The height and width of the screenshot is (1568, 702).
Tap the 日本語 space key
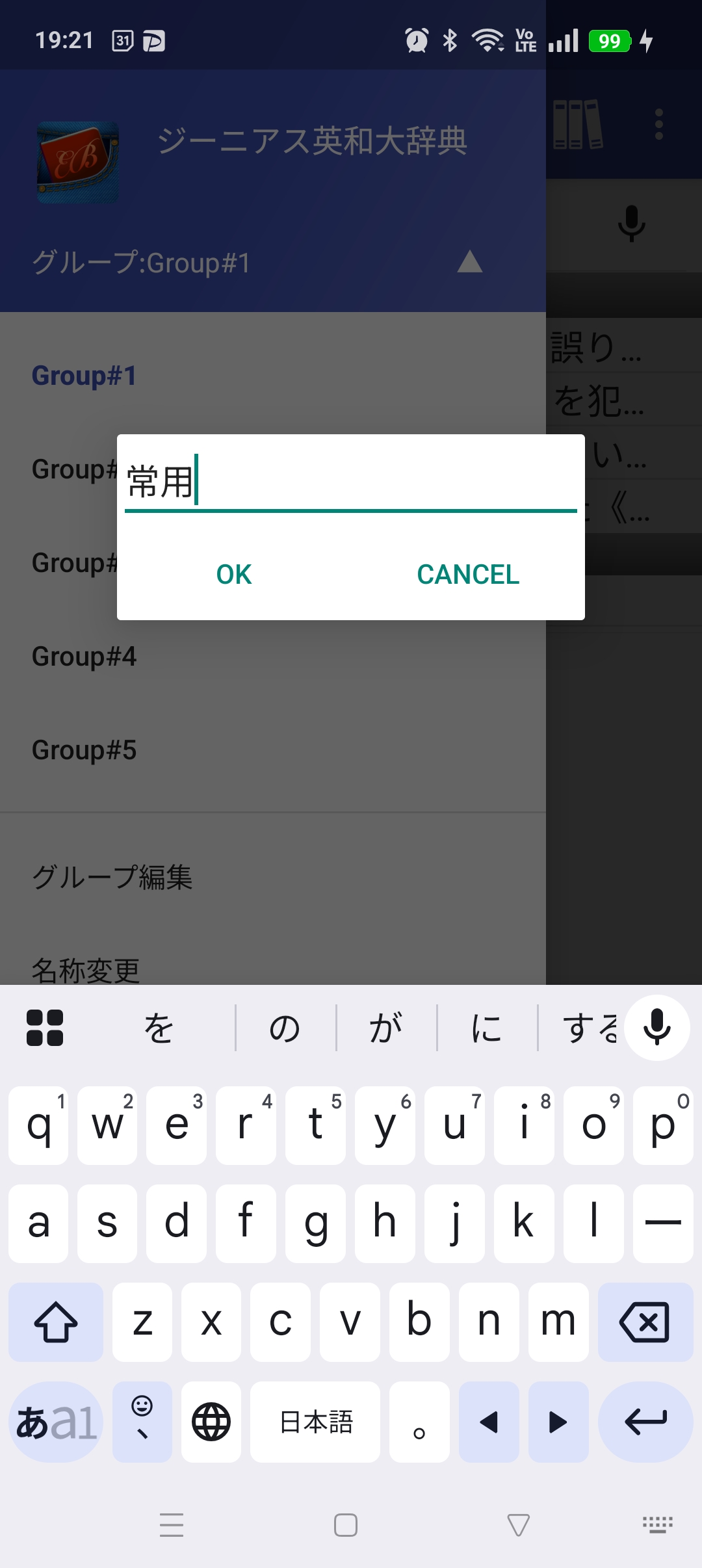click(x=315, y=1422)
